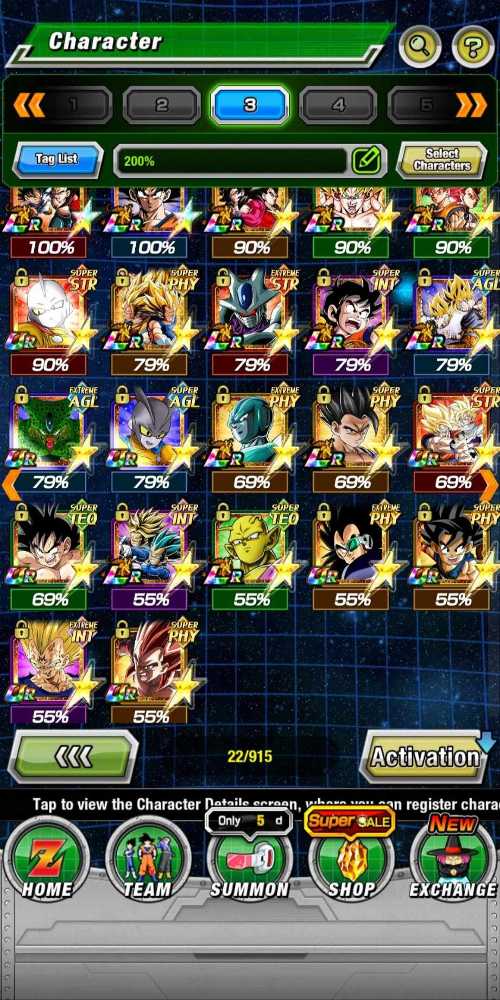The image size is (500, 1000).
Task: Switch to page tab 2
Action: (161, 105)
